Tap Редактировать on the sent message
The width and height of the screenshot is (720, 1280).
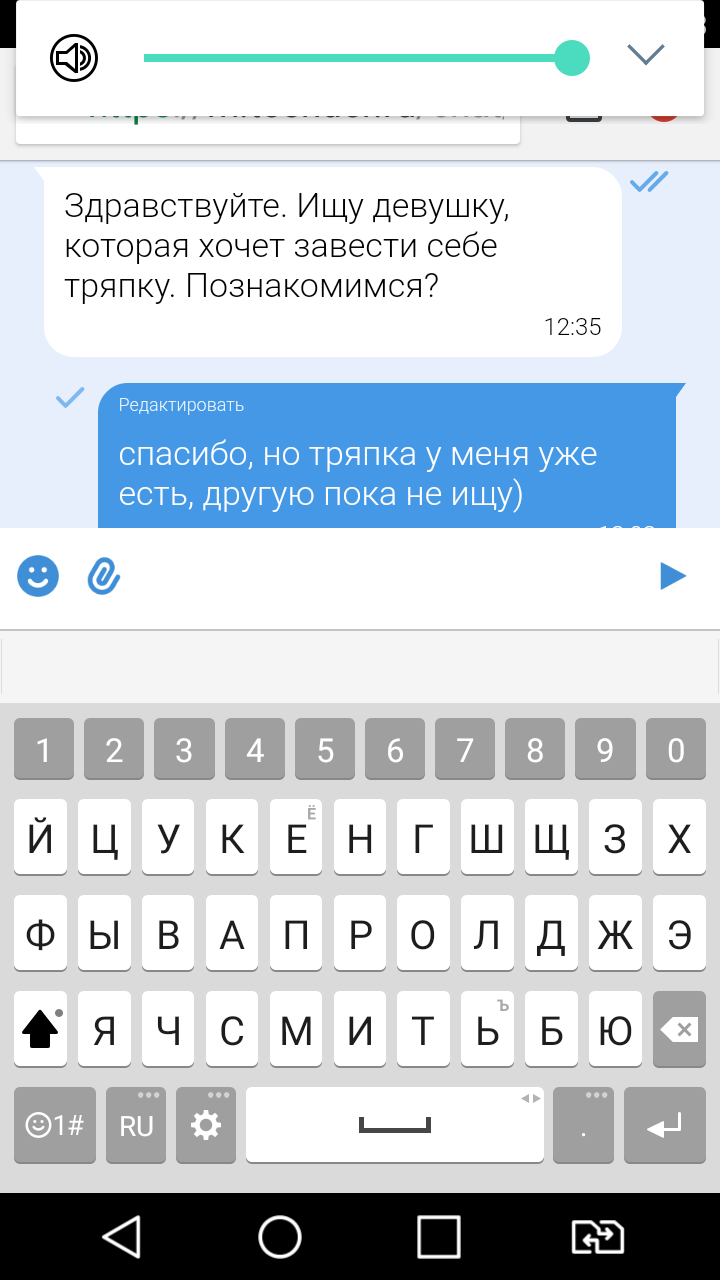tap(181, 405)
